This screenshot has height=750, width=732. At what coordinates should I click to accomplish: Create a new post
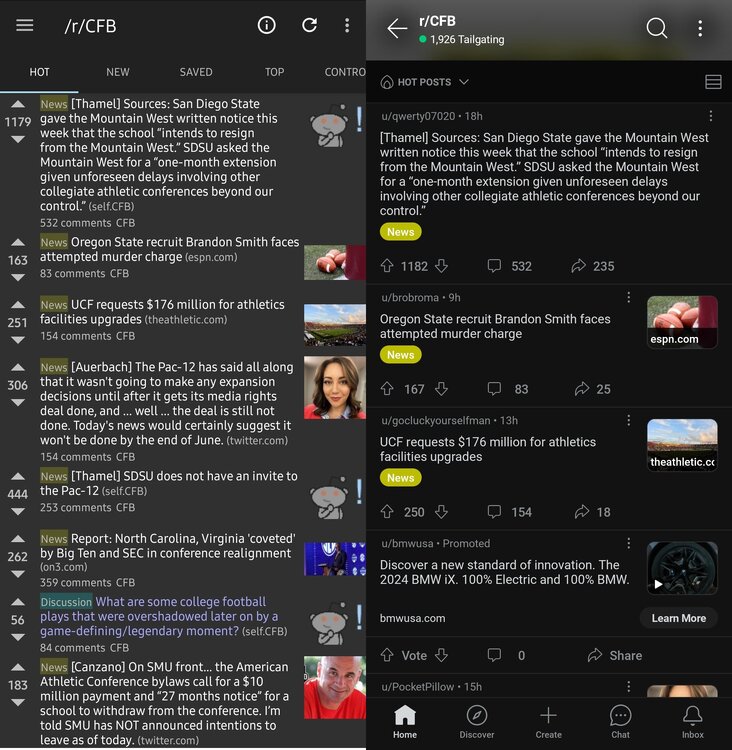(x=548, y=721)
